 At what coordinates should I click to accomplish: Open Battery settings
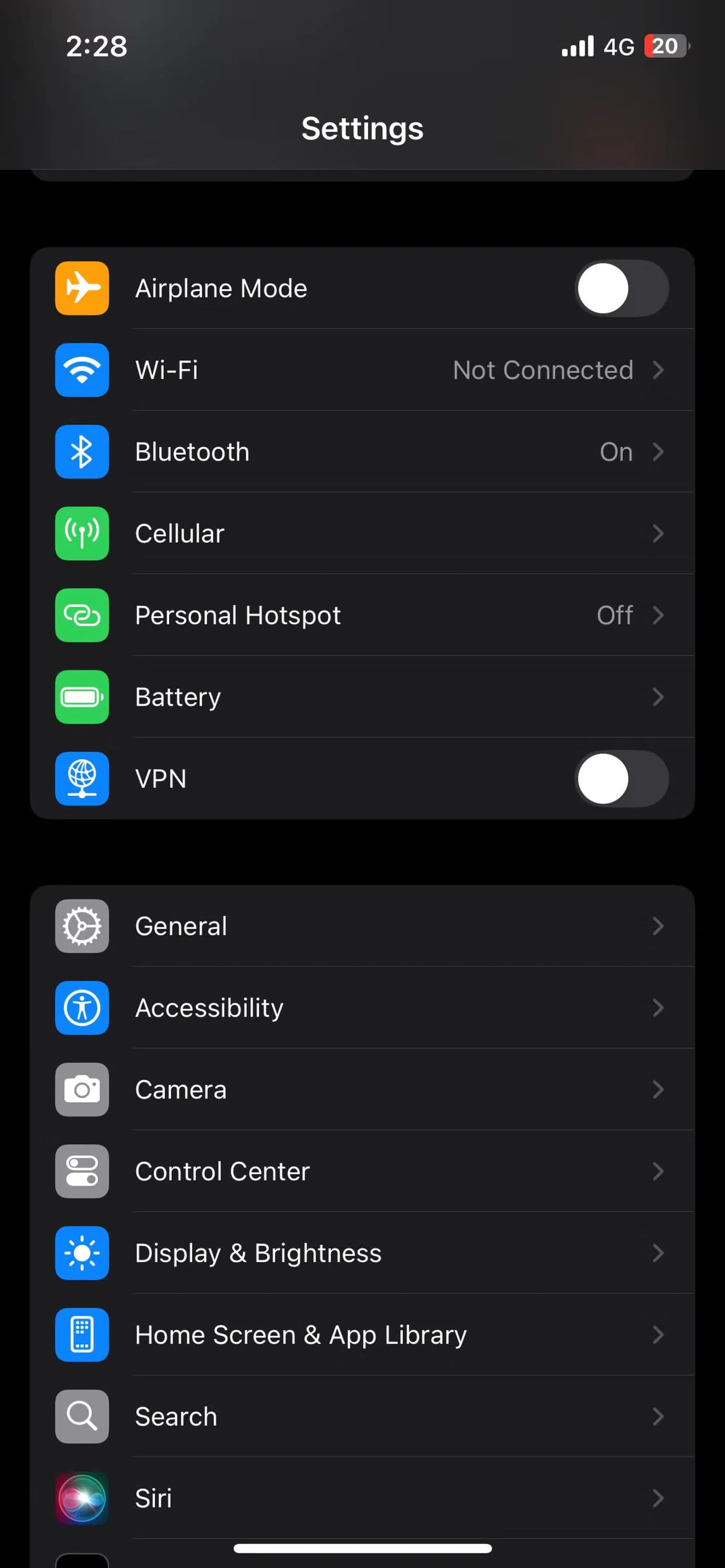pyautogui.click(x=362, y=697)
